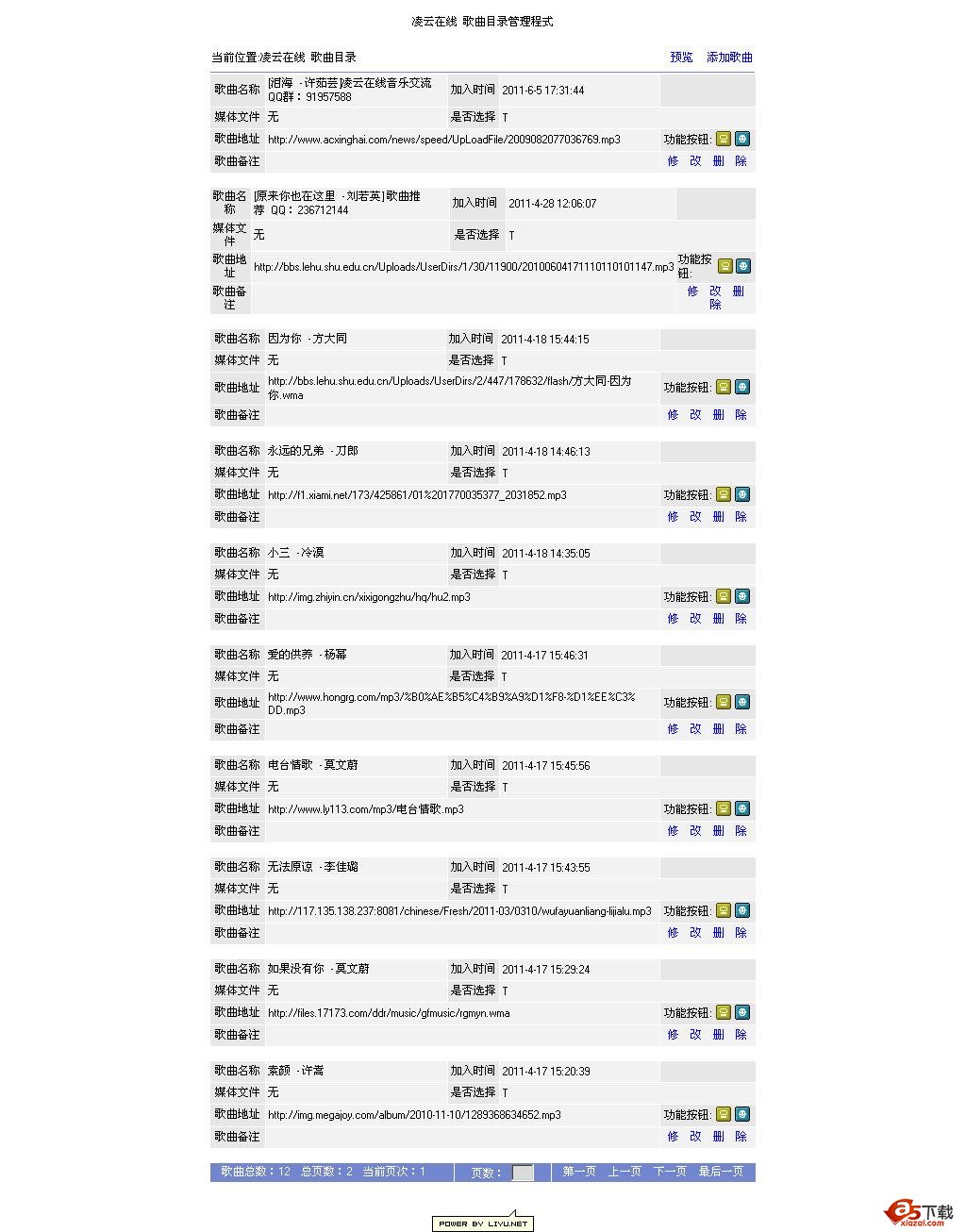
Task: Tap blue smiley function icon for 原来你也在这里
Action: pyautogui.click(x=743, y=266)
